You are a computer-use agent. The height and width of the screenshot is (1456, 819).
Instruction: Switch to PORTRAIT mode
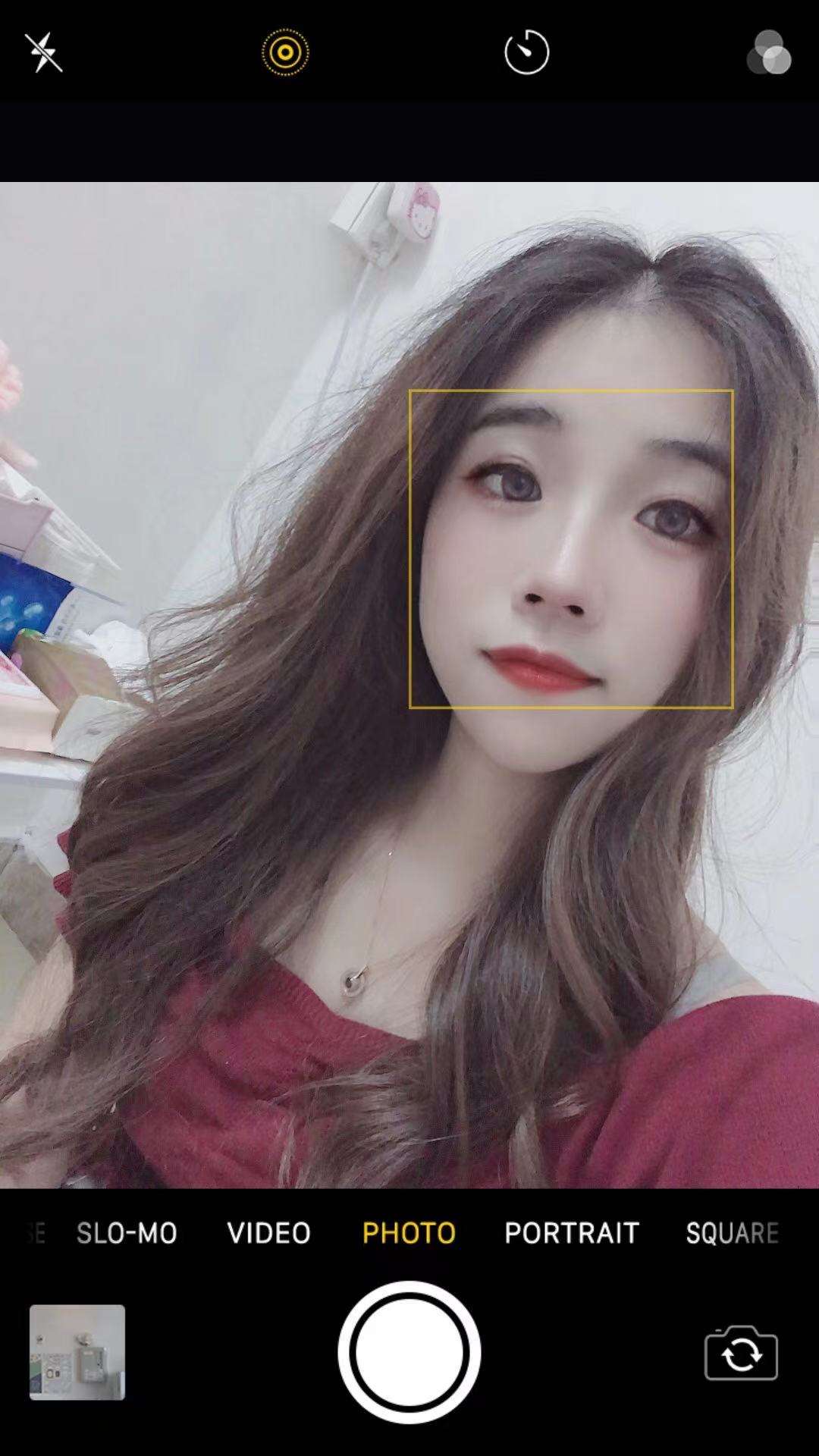pos(572,1233)
